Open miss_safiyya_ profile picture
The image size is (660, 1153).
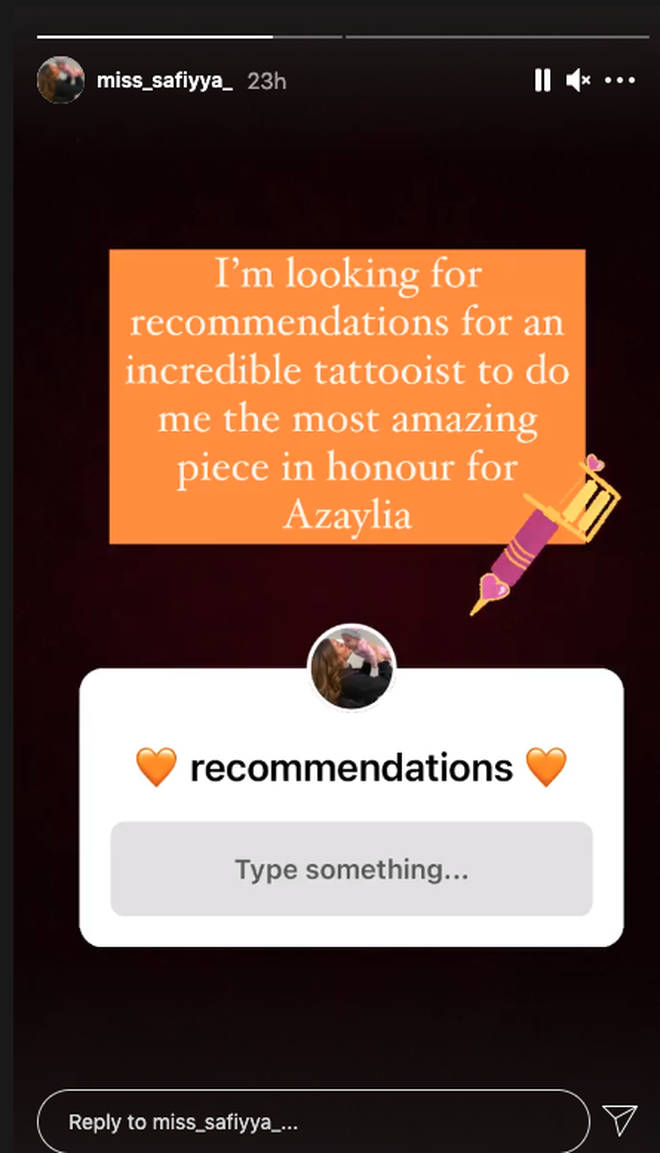[x=61, y=79]
